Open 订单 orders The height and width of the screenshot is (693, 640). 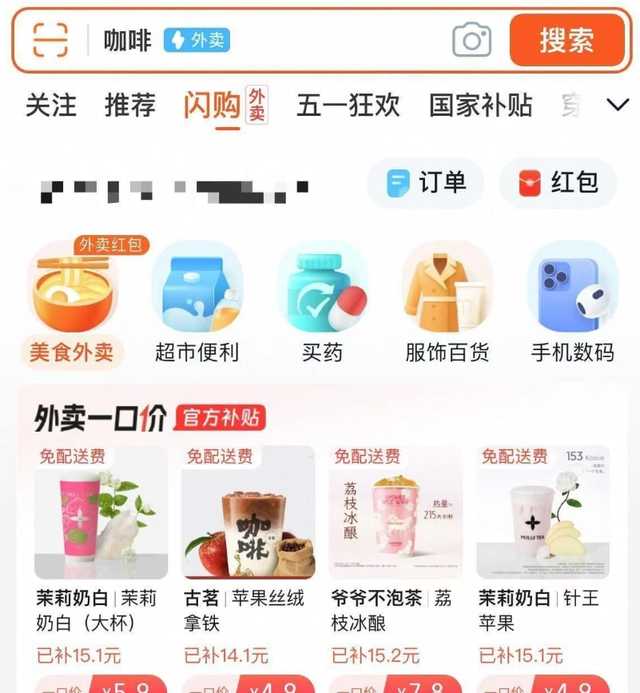click(x=426, y=183)
